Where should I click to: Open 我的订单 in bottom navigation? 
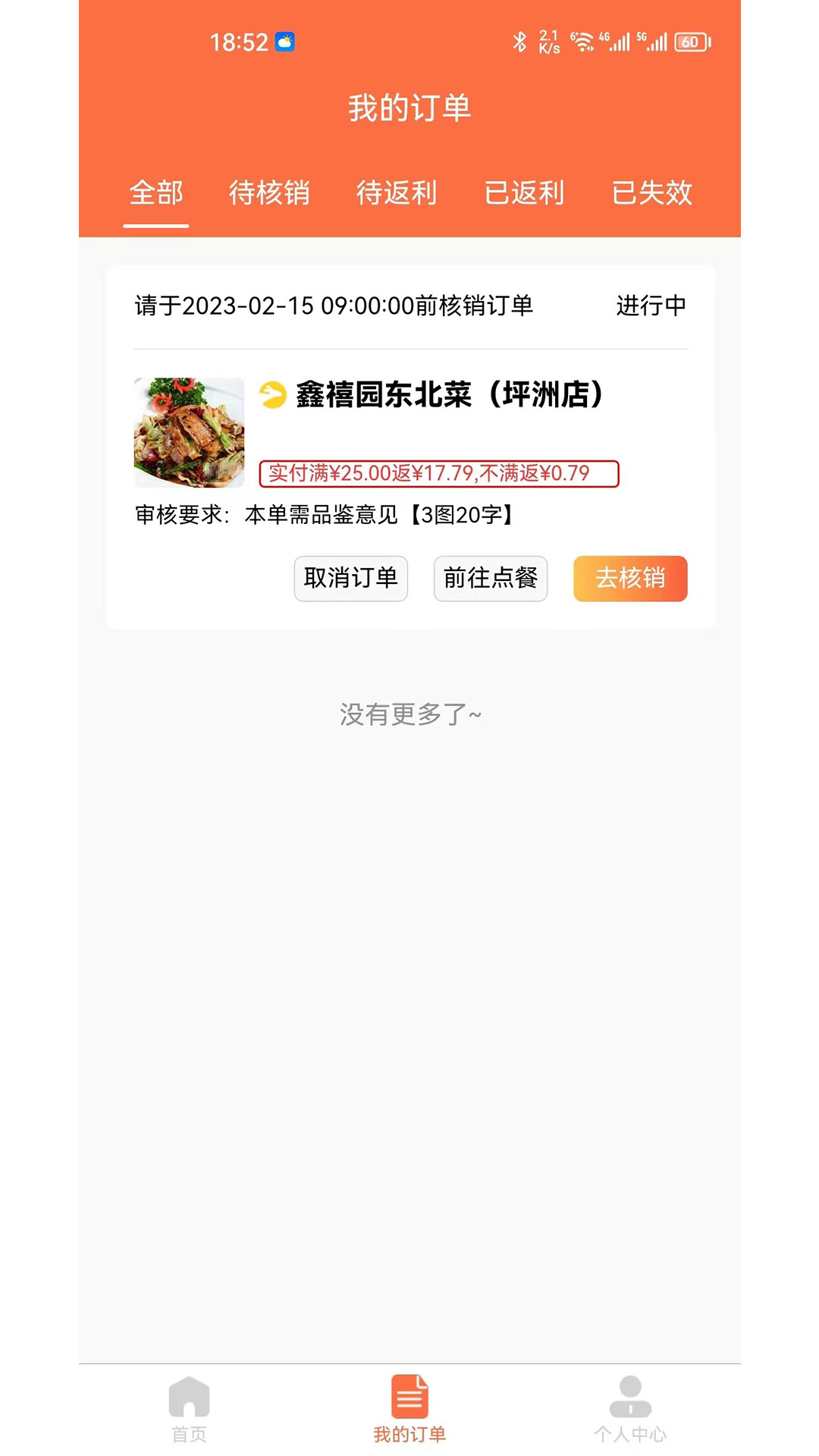click(409, 1409)
